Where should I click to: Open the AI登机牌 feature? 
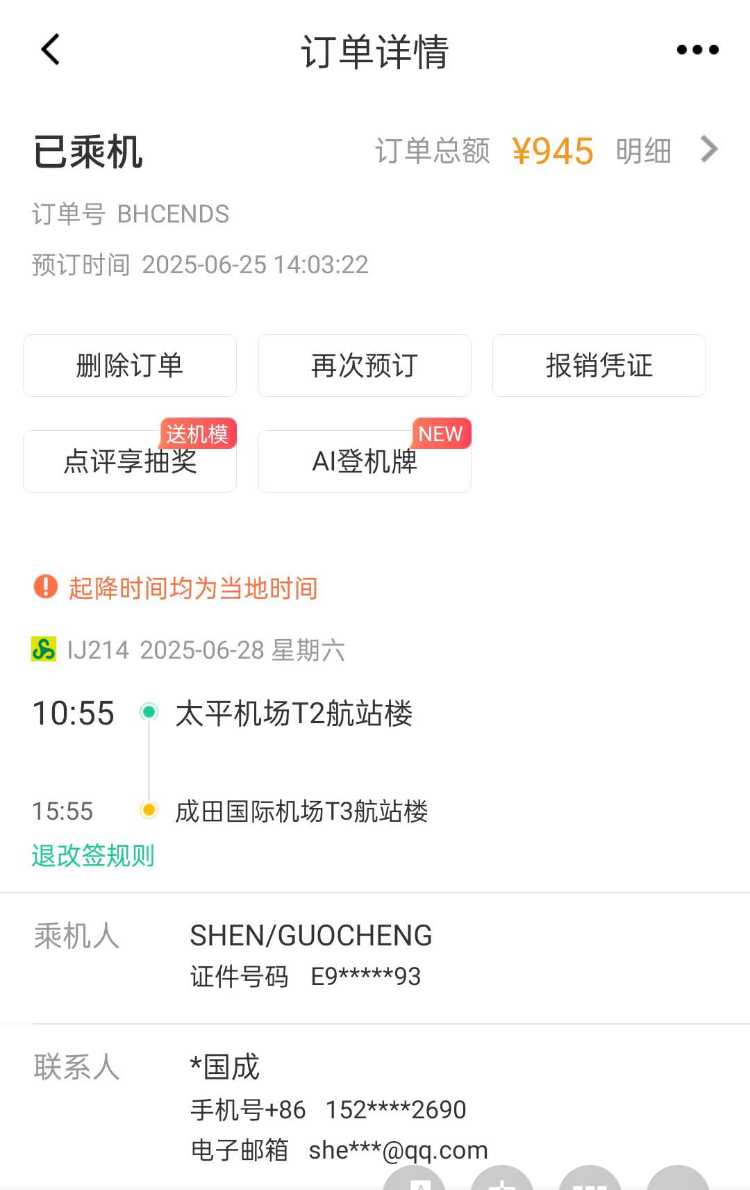364,462
